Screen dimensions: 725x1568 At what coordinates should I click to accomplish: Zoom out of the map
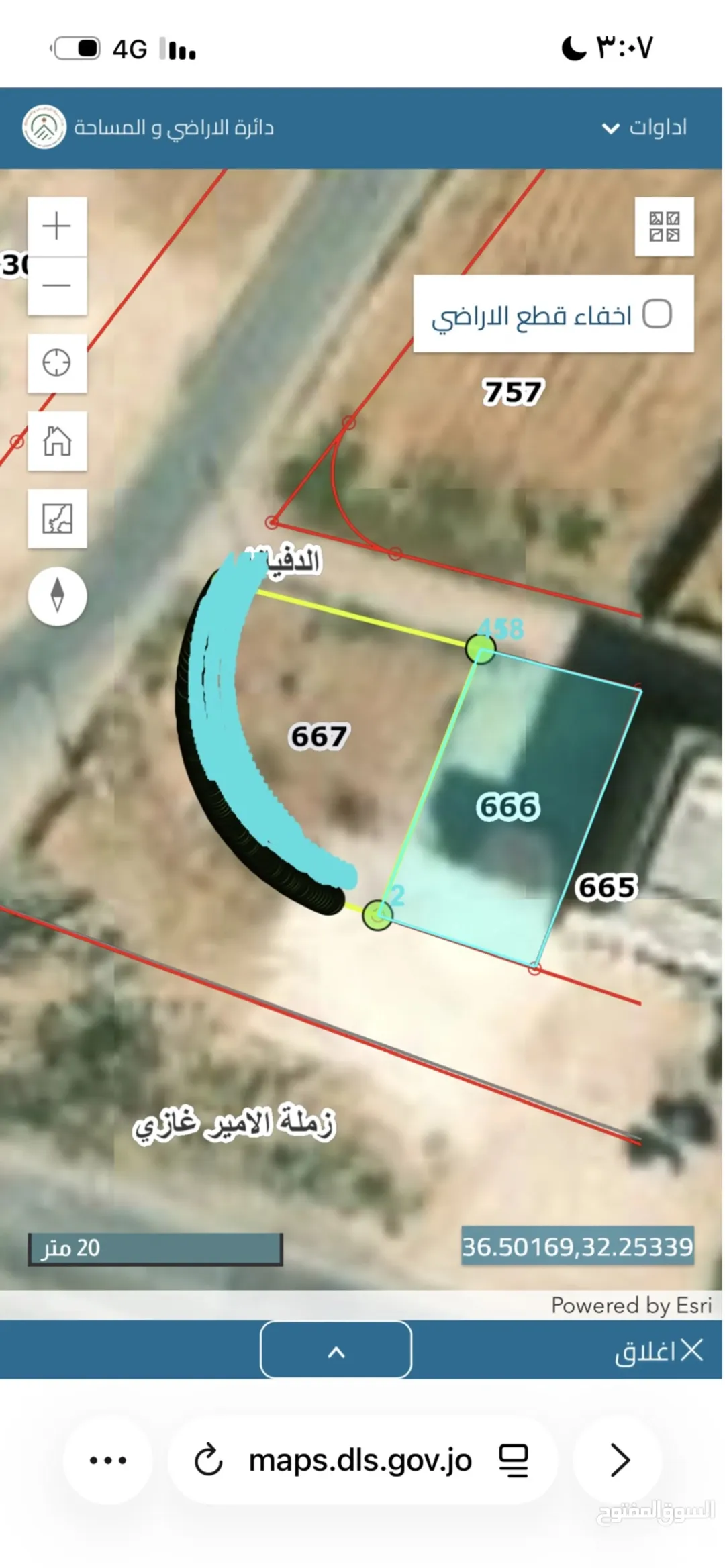57,286
